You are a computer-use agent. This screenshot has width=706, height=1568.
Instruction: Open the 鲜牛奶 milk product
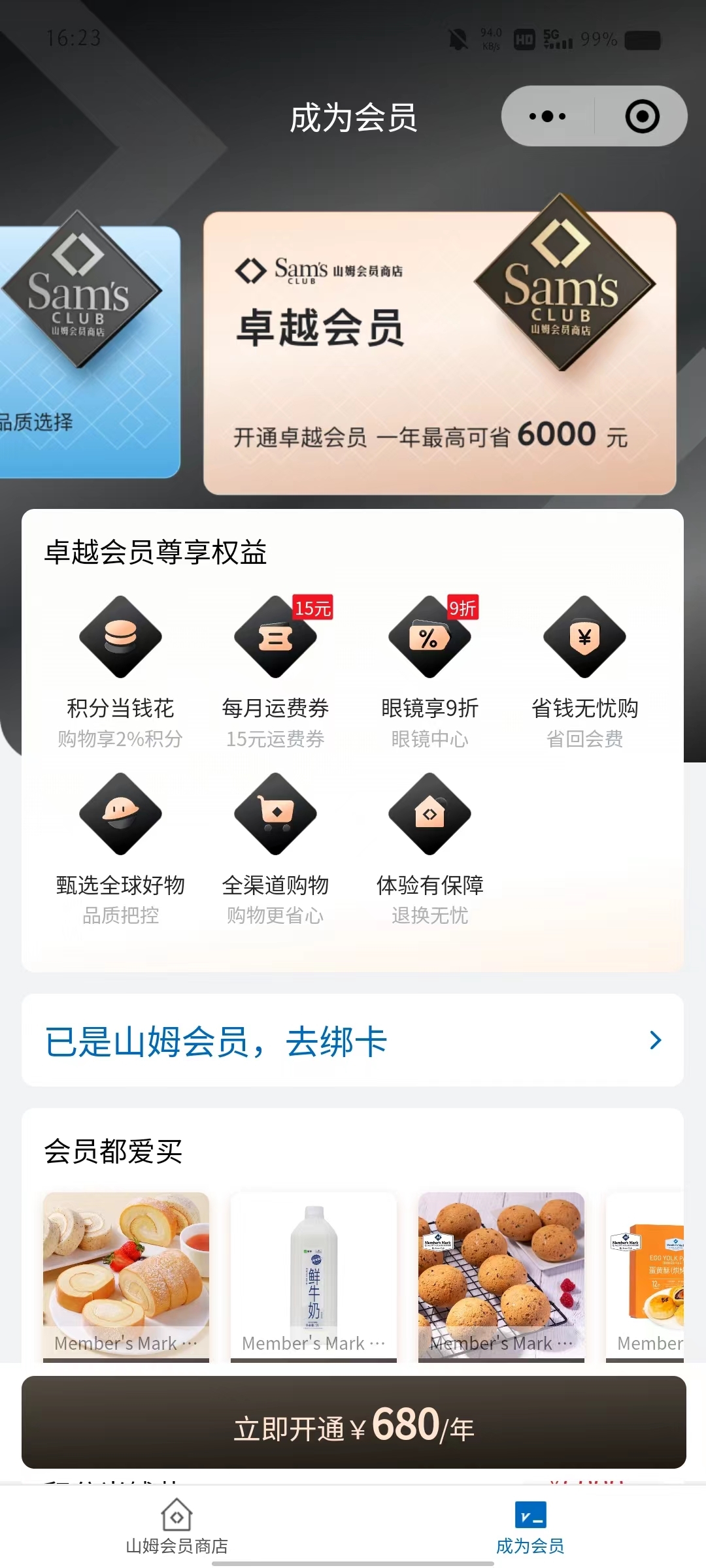pyautogui.click(x=314, y=1275)
